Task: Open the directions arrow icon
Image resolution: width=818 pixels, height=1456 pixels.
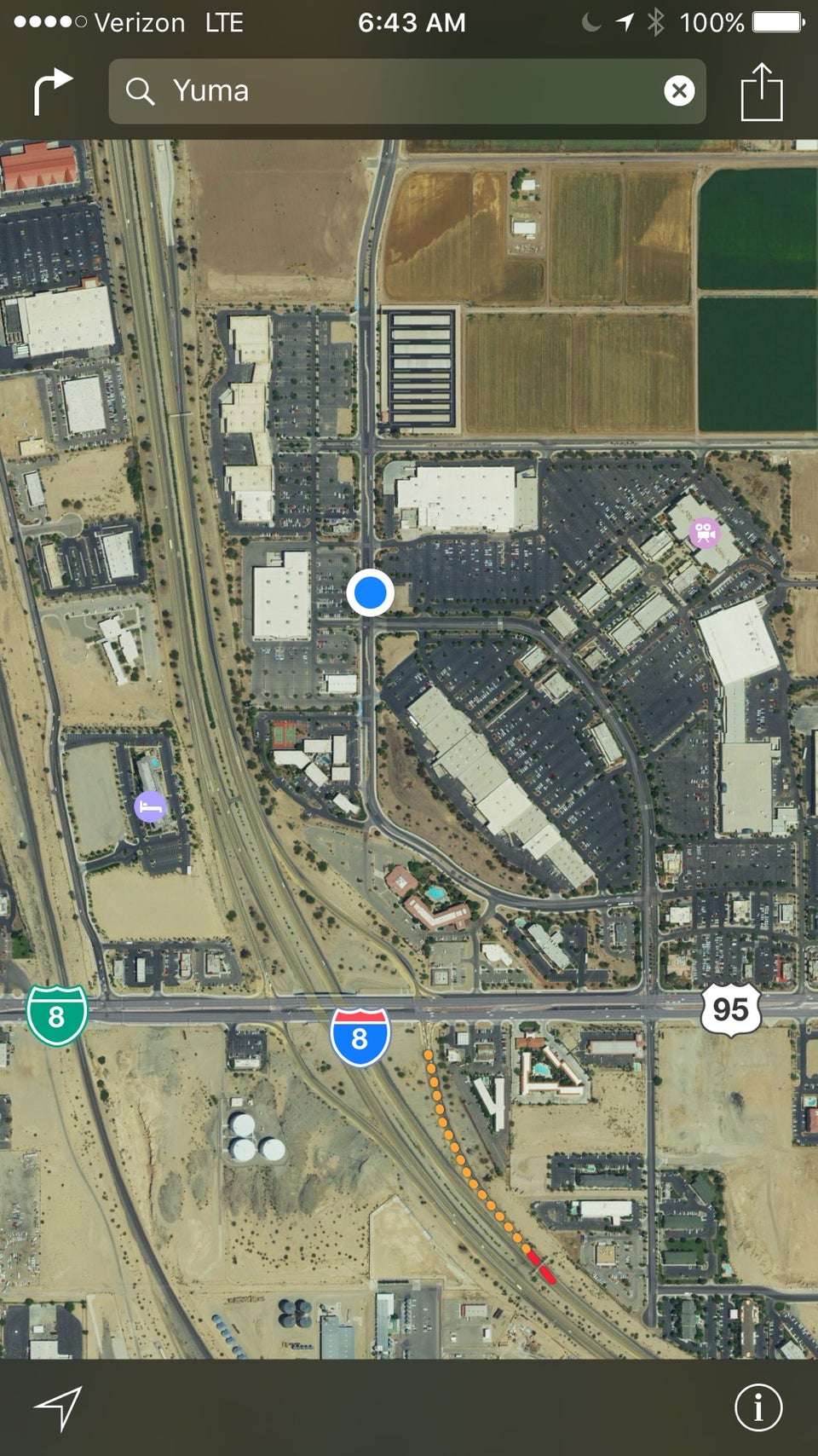Action: point(52,91)
